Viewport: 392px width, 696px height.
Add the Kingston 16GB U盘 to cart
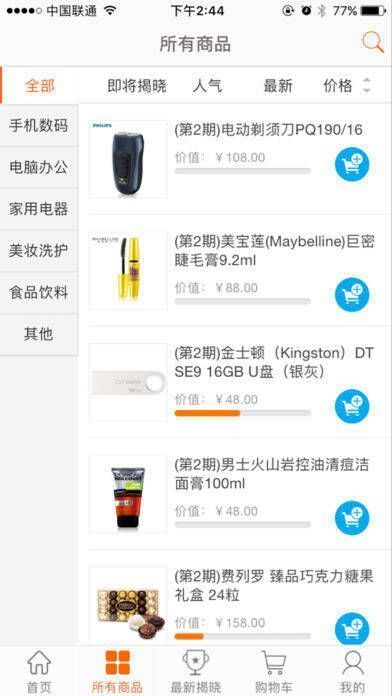pyautogui.click(x=352, y=406)
